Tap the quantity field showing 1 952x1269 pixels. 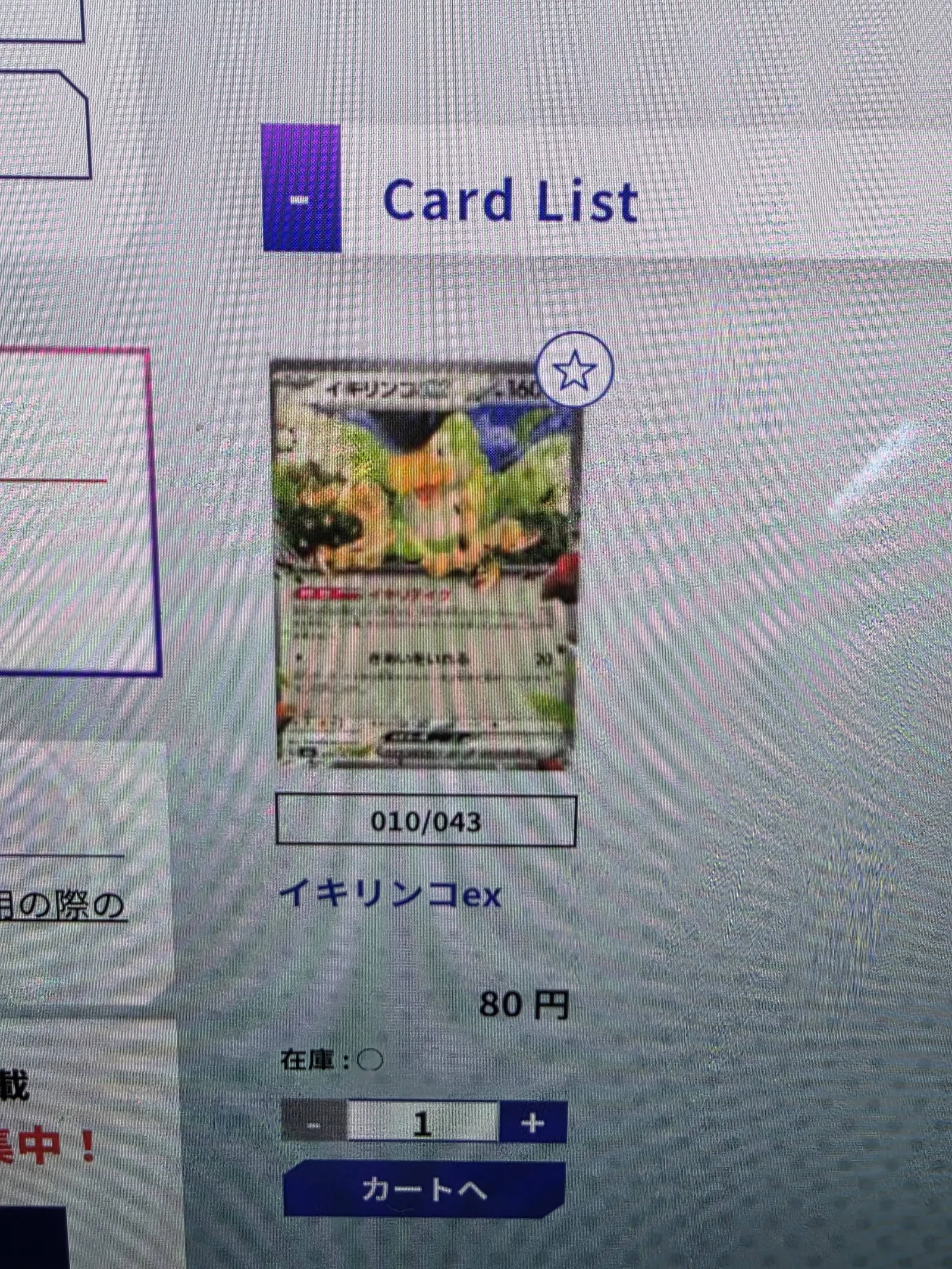click(x=423, y=1121)
